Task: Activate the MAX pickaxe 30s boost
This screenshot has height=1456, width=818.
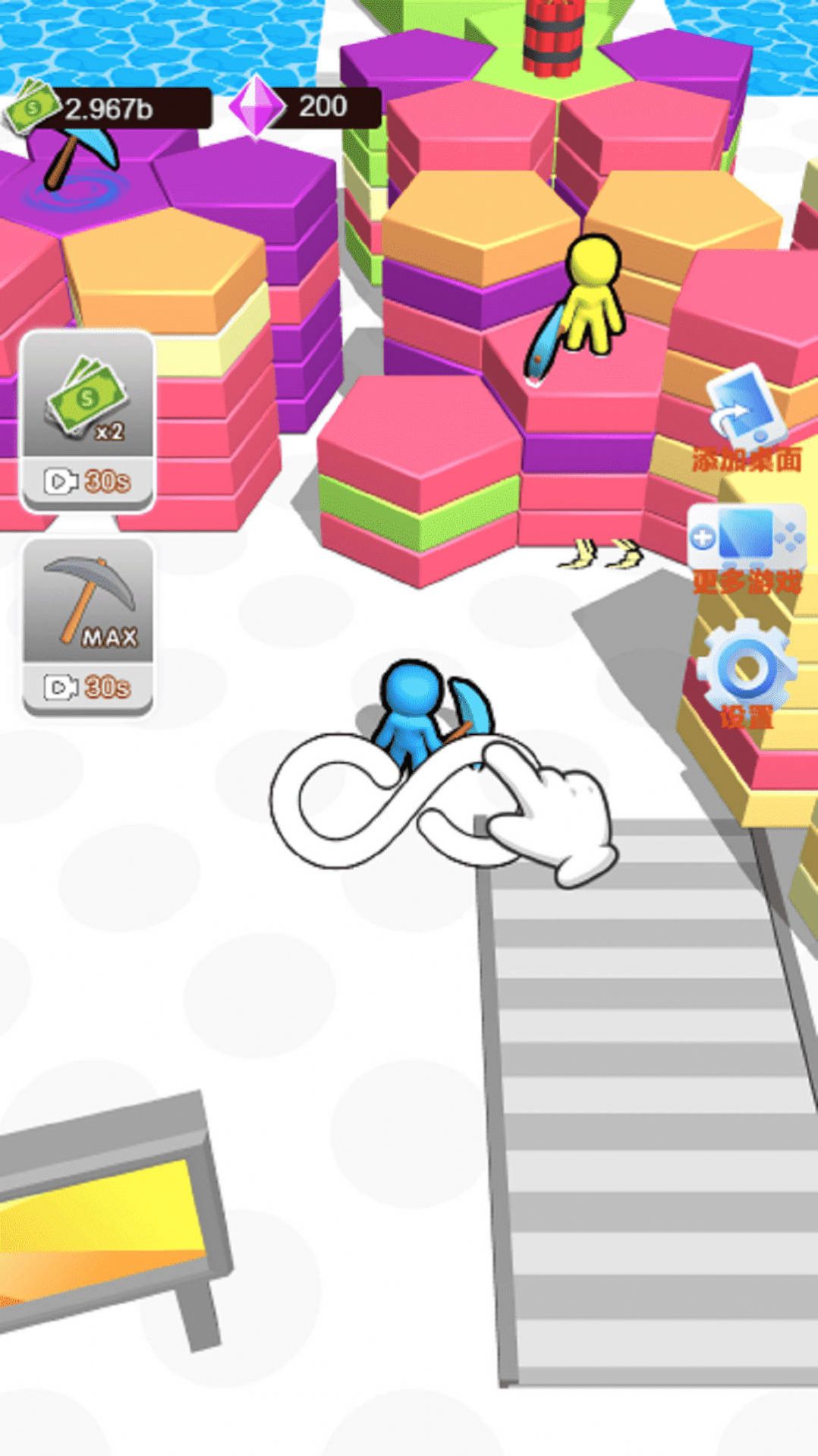Action: coord(87,628)
